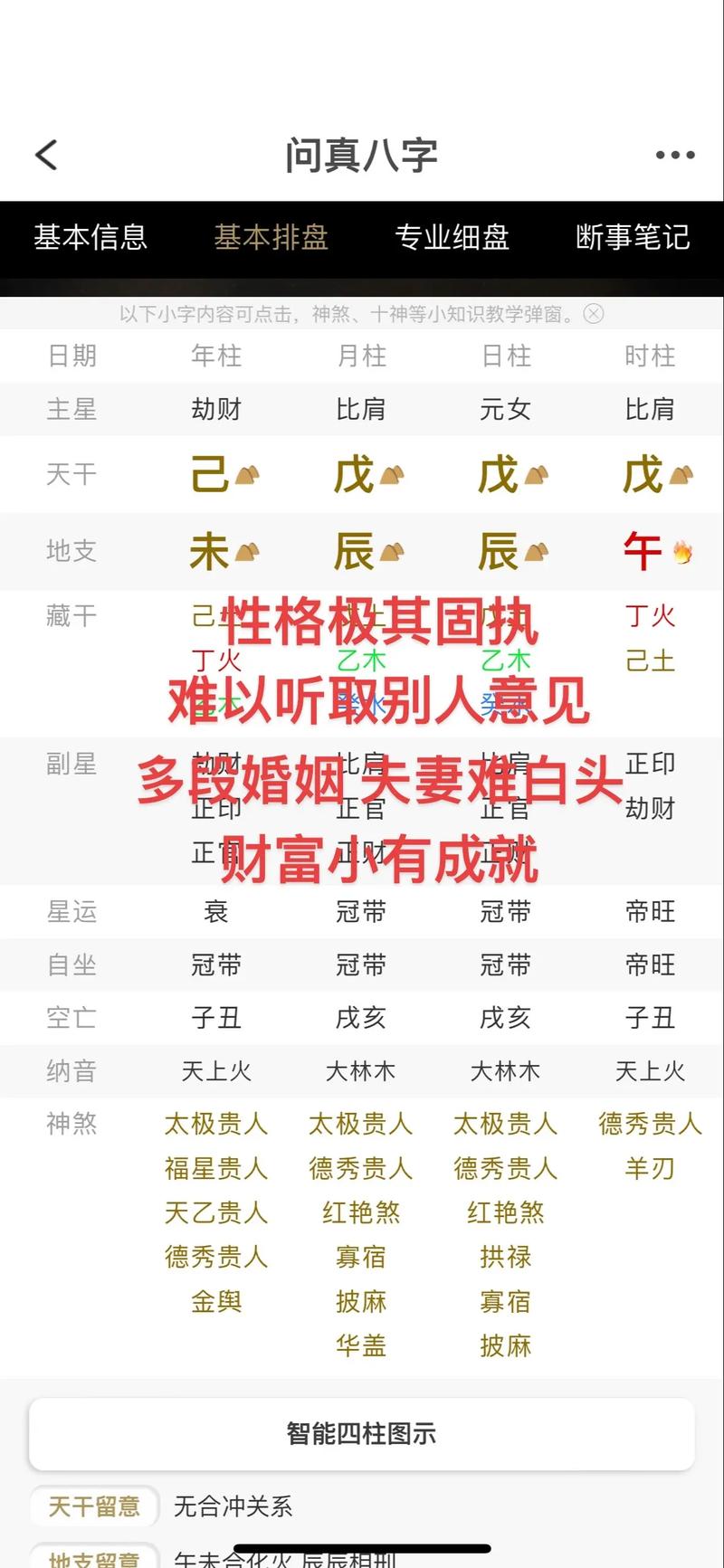The height and width of the screenshot is (1568, 724).
Task: Dismiss the small-text tip banner
Action: (594, 314)
